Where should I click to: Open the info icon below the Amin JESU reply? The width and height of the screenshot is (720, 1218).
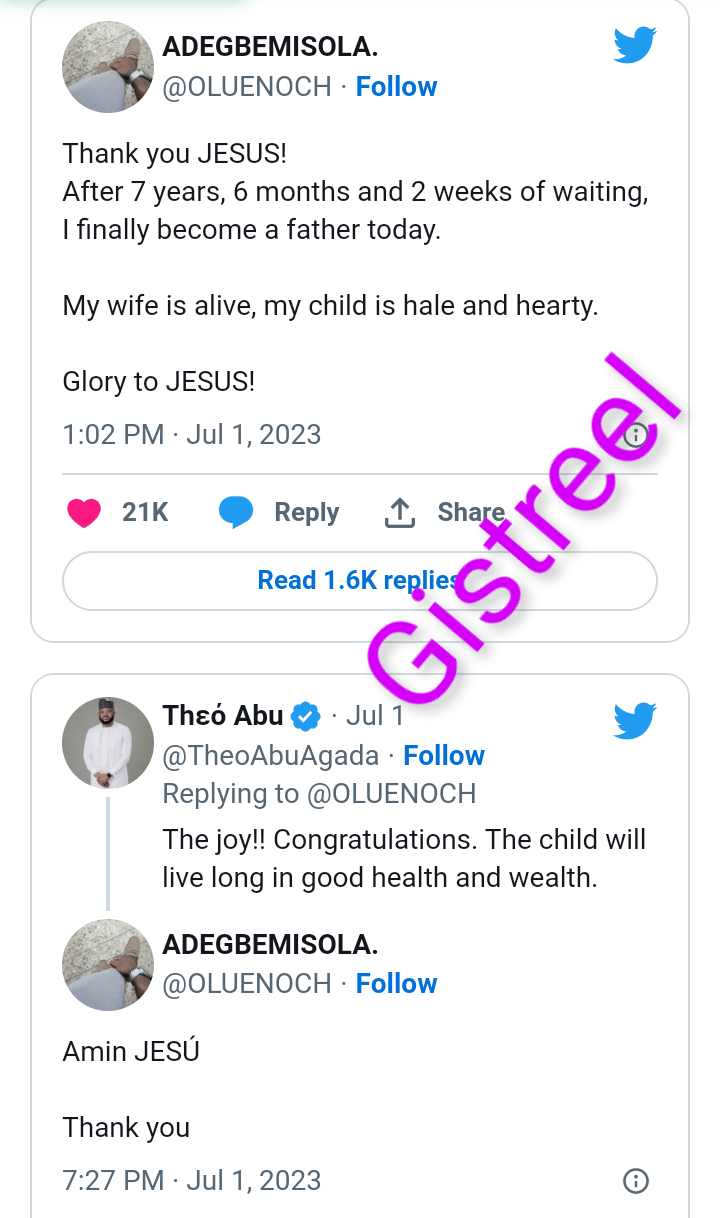[634, 1180]
